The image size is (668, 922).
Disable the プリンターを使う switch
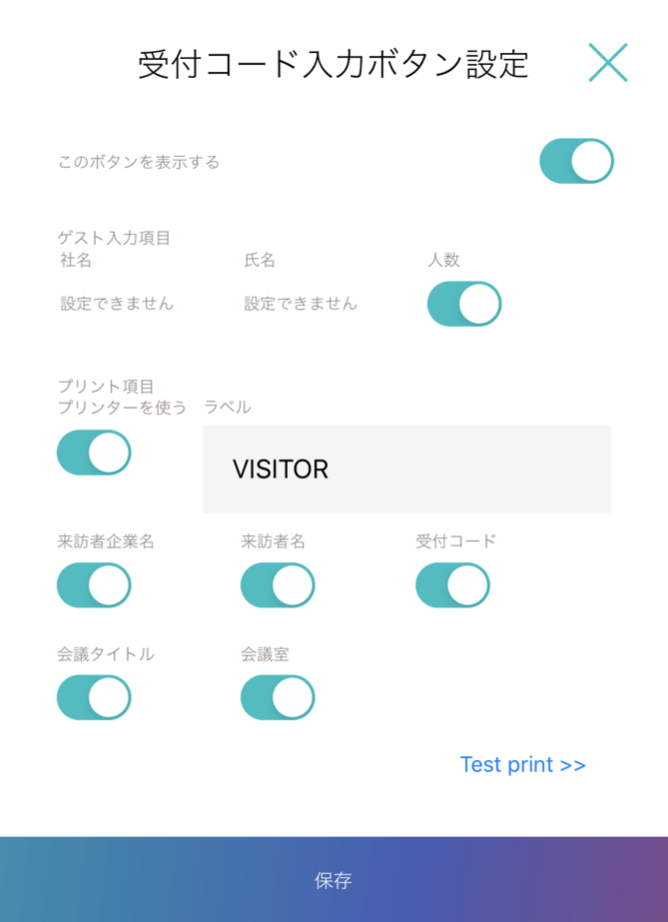94,452
